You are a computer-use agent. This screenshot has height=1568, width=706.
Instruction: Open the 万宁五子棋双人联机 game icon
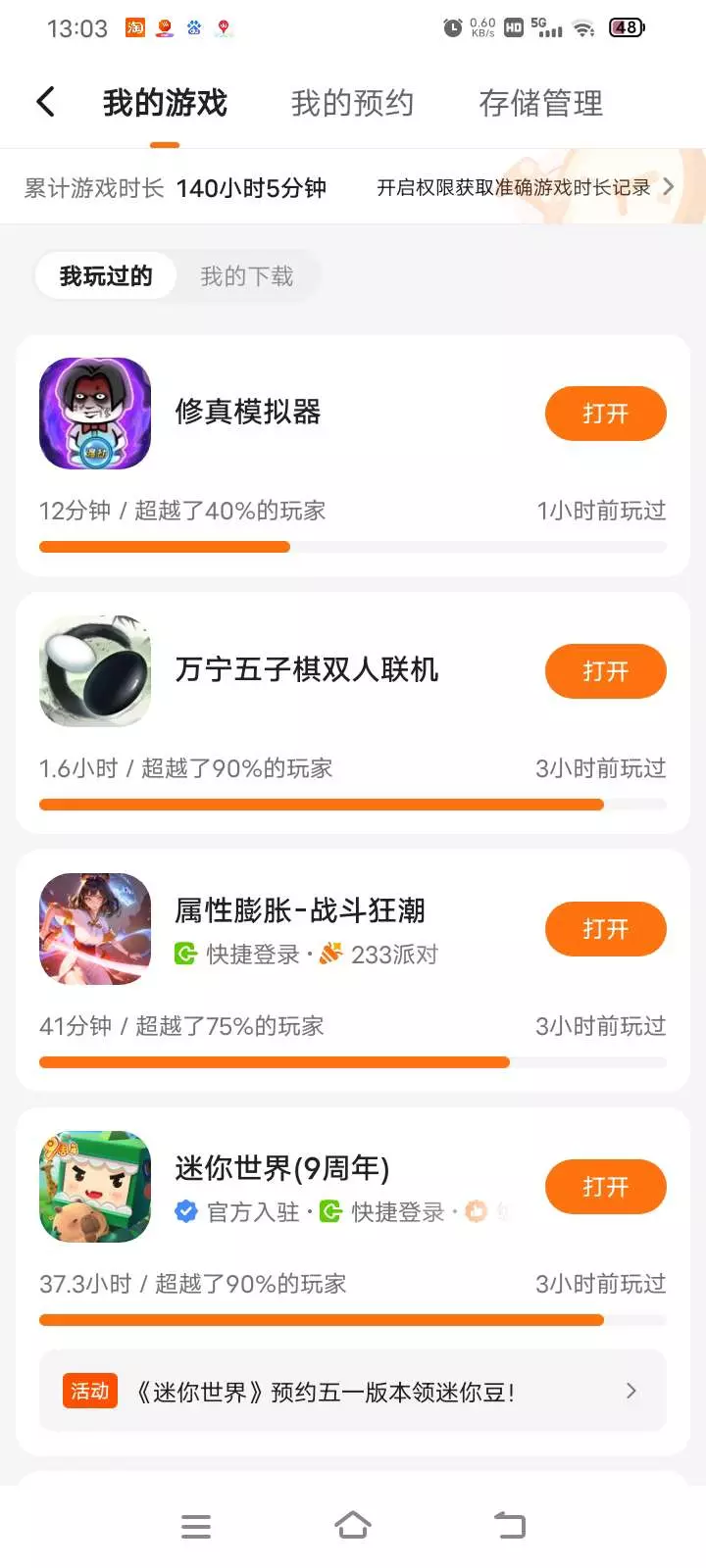pos(95,671)
